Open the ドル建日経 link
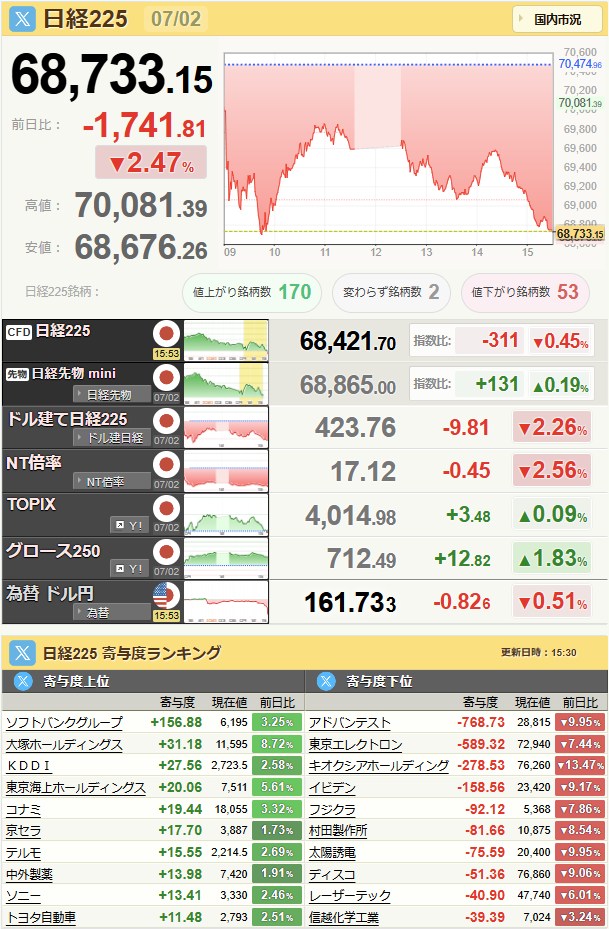Image resolution: width=609 pixels, height=929 pixels. pos(112,438)
